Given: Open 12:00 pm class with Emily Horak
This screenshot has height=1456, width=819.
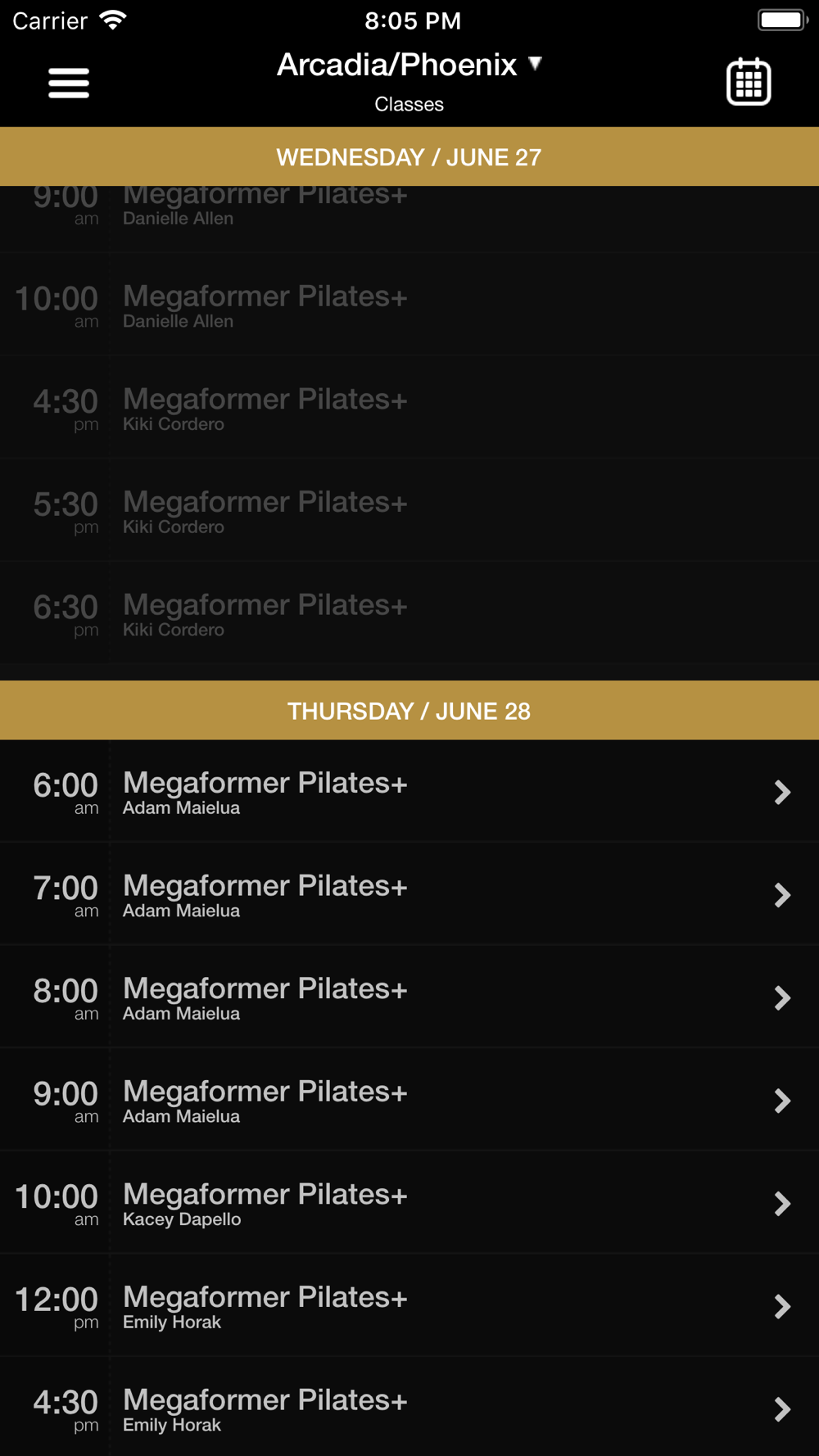Looking at the screenshot, I should pos(409,1305).
